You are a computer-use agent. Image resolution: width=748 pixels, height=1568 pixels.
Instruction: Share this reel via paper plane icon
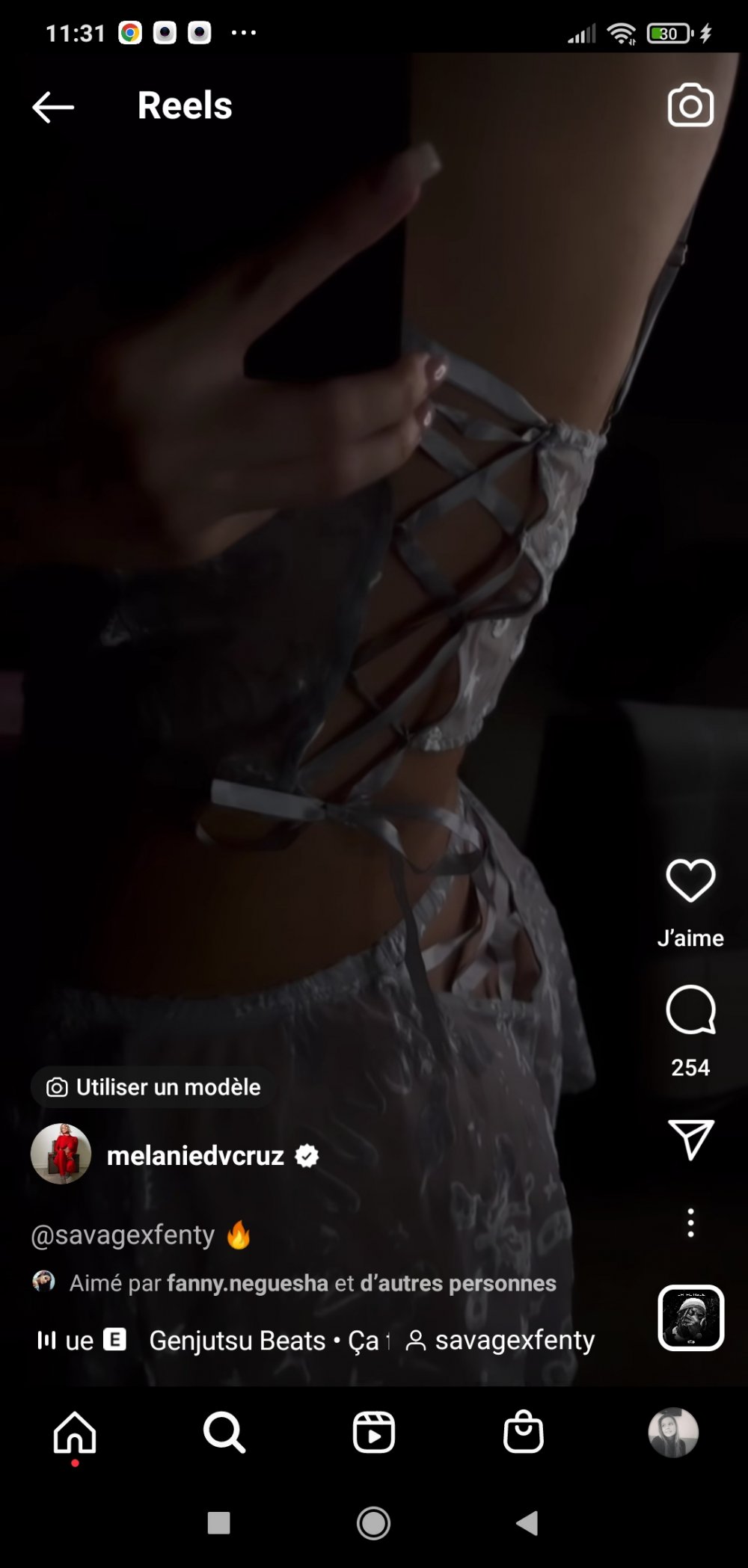coord(690,1140)
